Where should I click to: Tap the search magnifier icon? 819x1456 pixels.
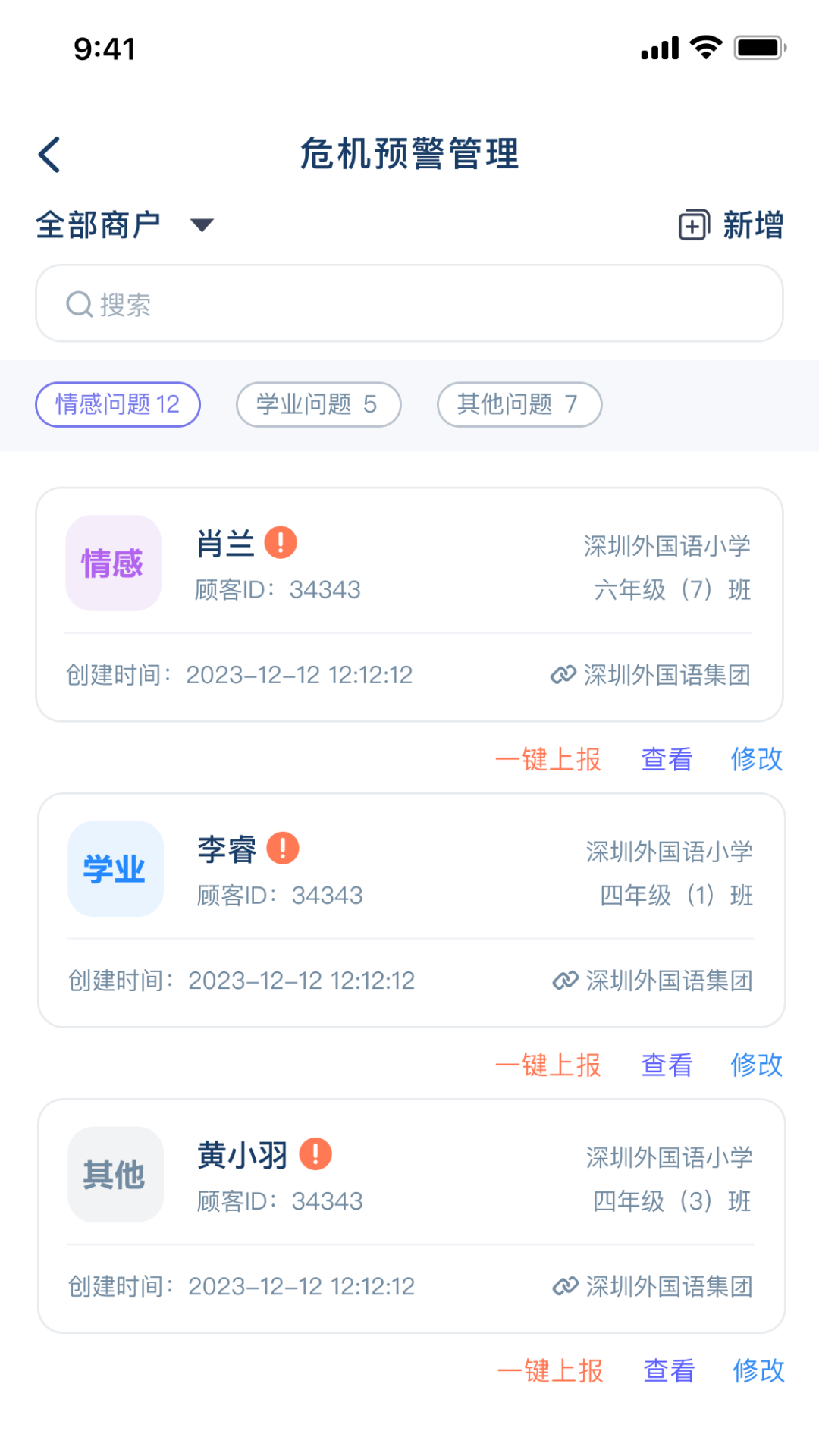click(x=79, y=303)
